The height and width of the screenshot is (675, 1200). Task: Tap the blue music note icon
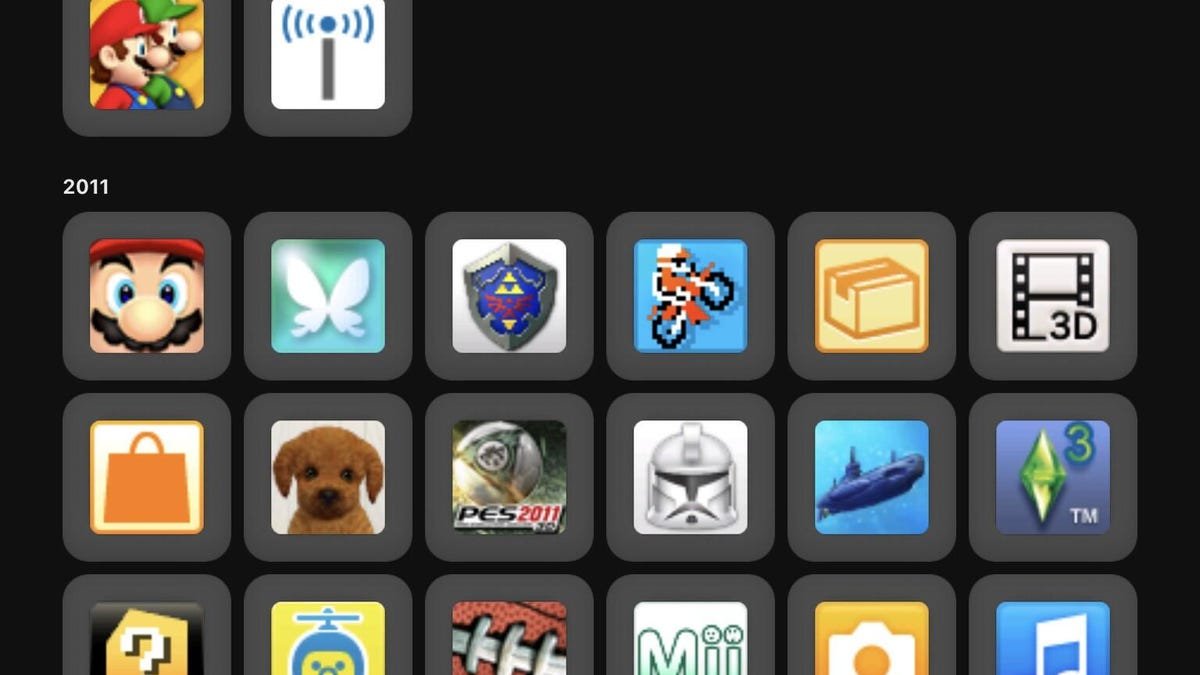point(1052,638)
